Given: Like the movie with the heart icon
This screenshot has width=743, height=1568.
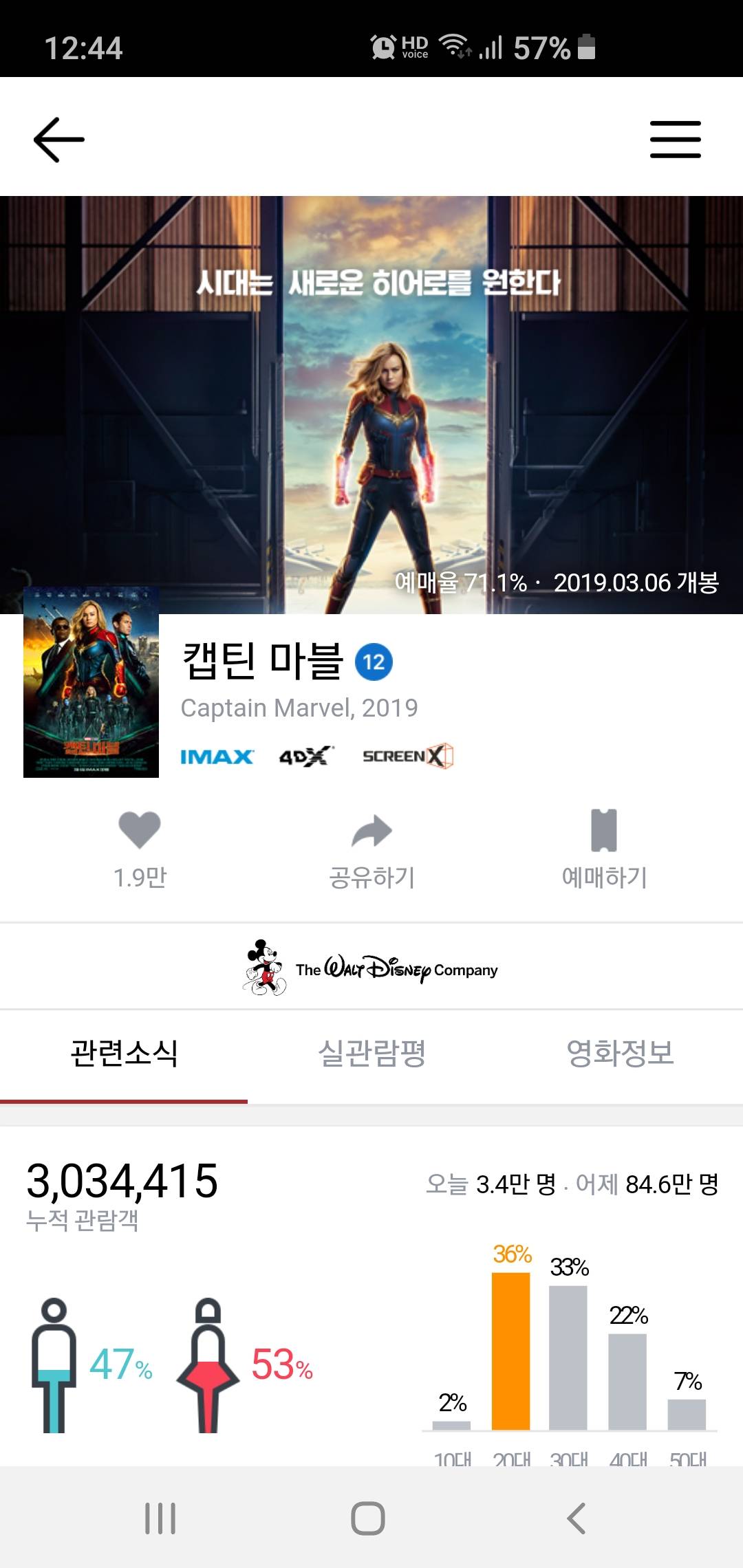Looking at the screenshot, I should click(x=140, y=830).
